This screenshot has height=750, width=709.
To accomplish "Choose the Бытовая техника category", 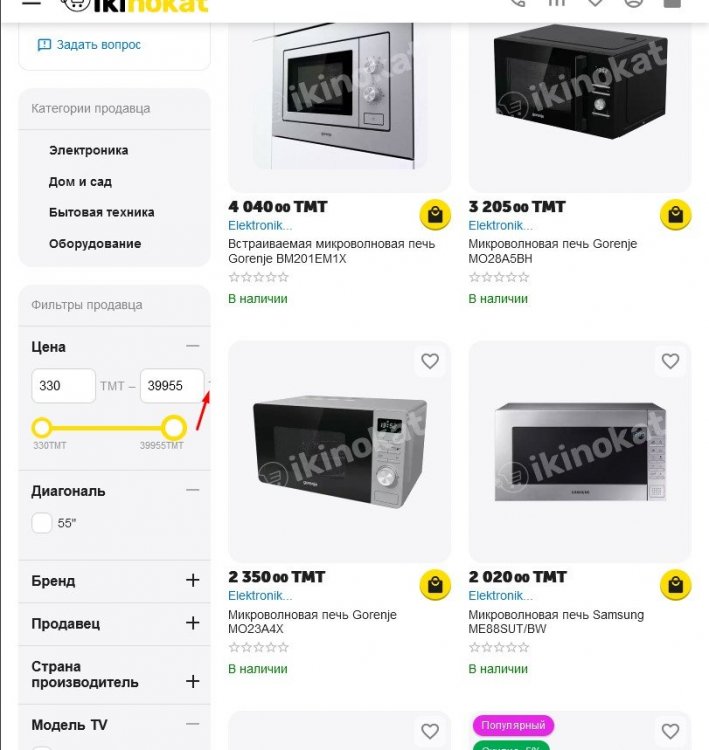I will point(101,212).
